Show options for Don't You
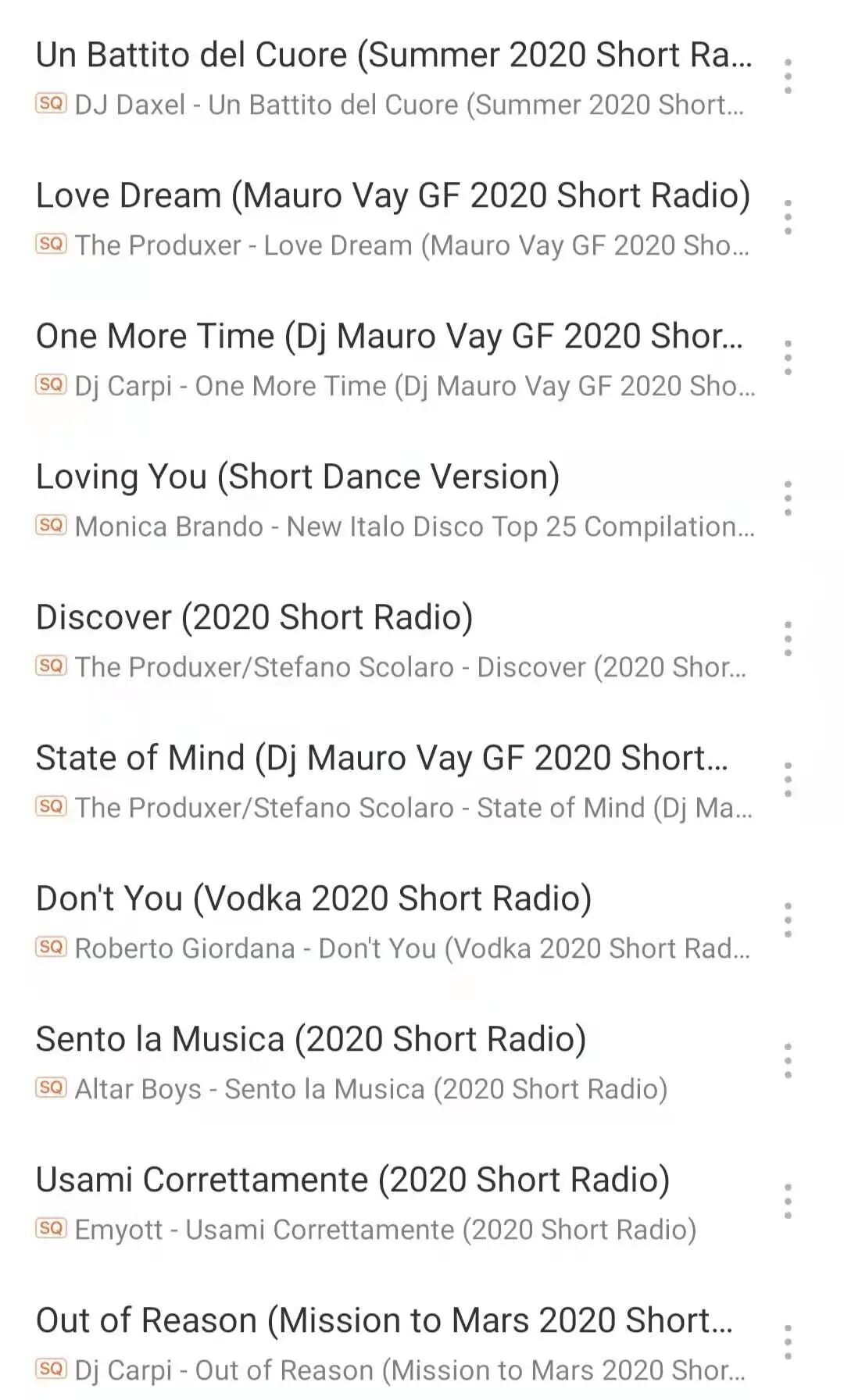Image resolution: width=844 pixels, height=1400 pixels. click(x=788, y=920)
